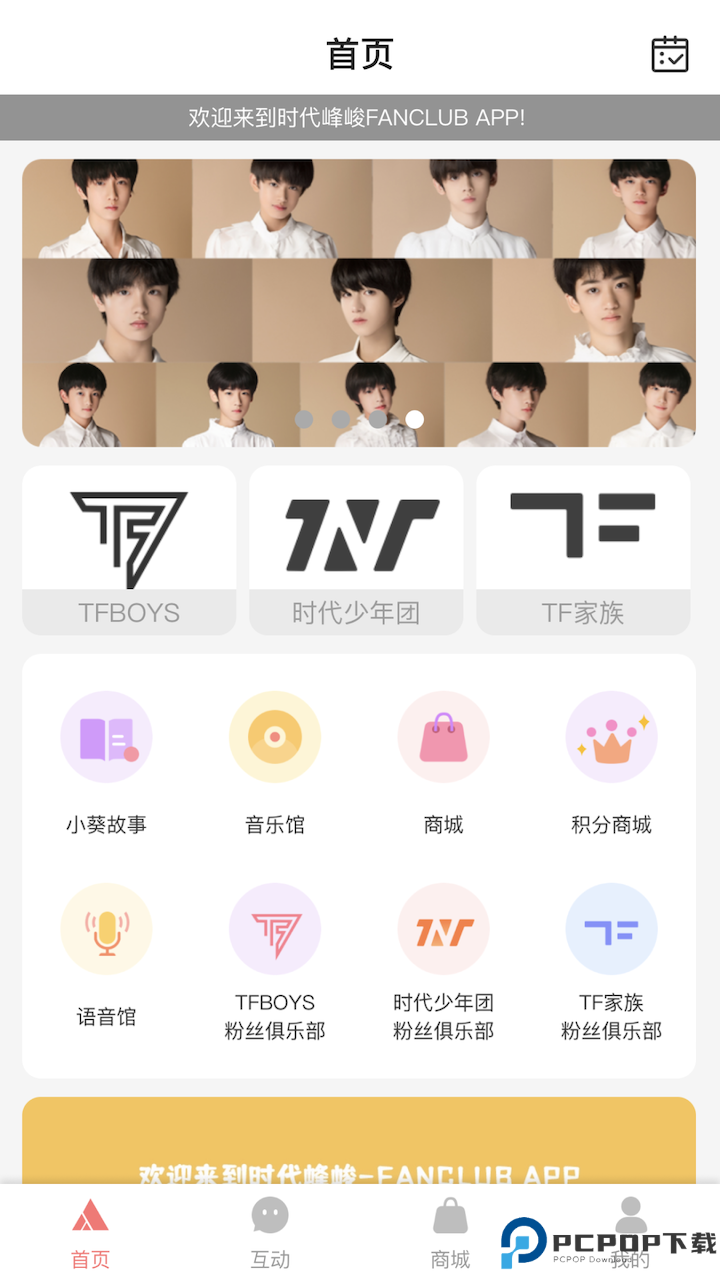Open the top photo banner
720x1280 pixels.
pos(359,302)
